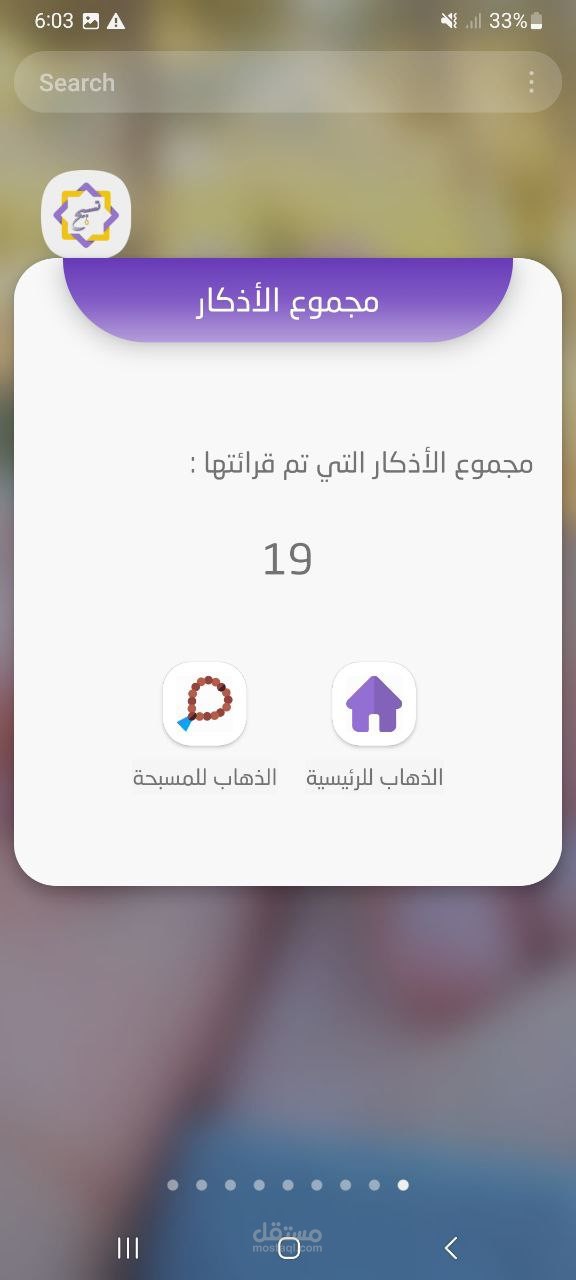
Task: Go back with the navigation bar arrow
Action: click(x=451, y=1247)
